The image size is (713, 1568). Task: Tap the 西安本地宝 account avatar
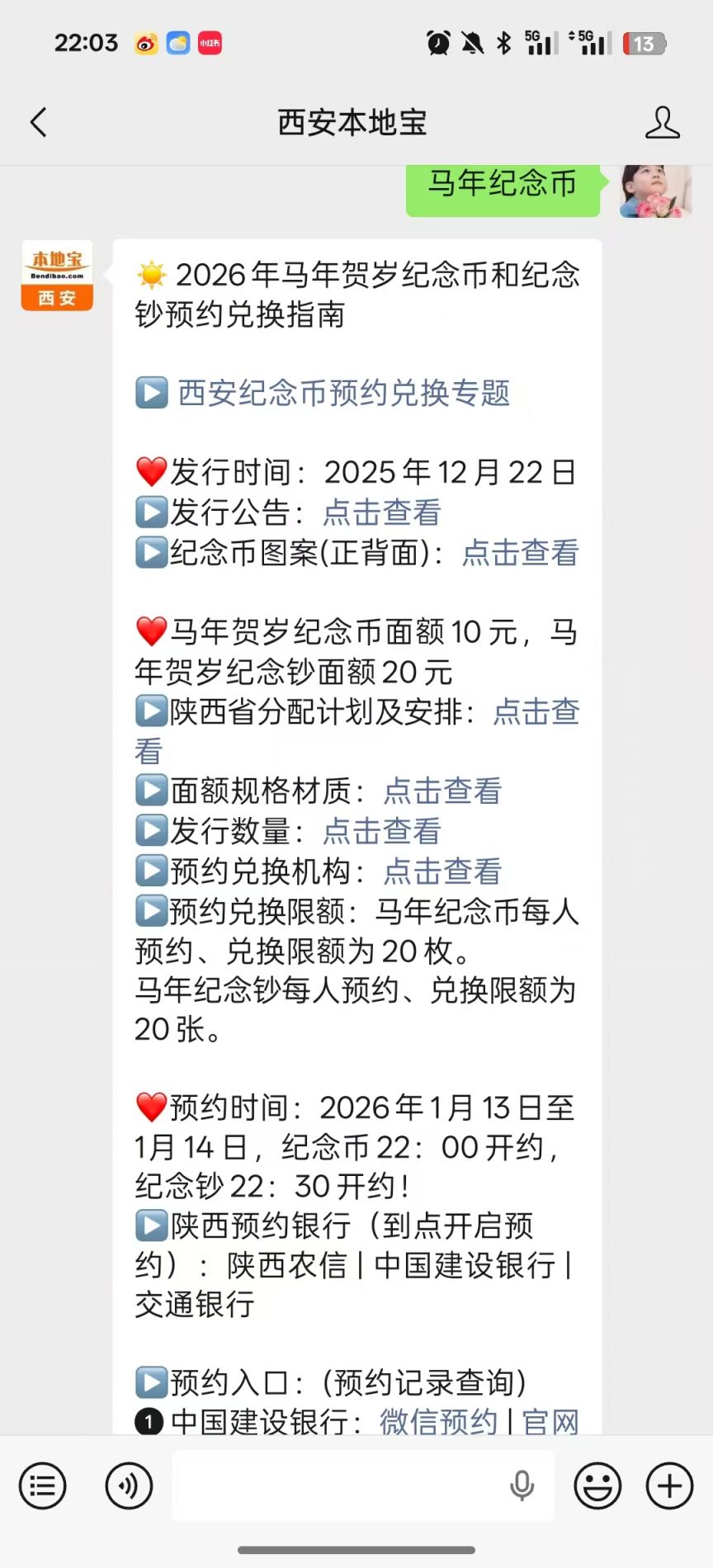point(57,276)
